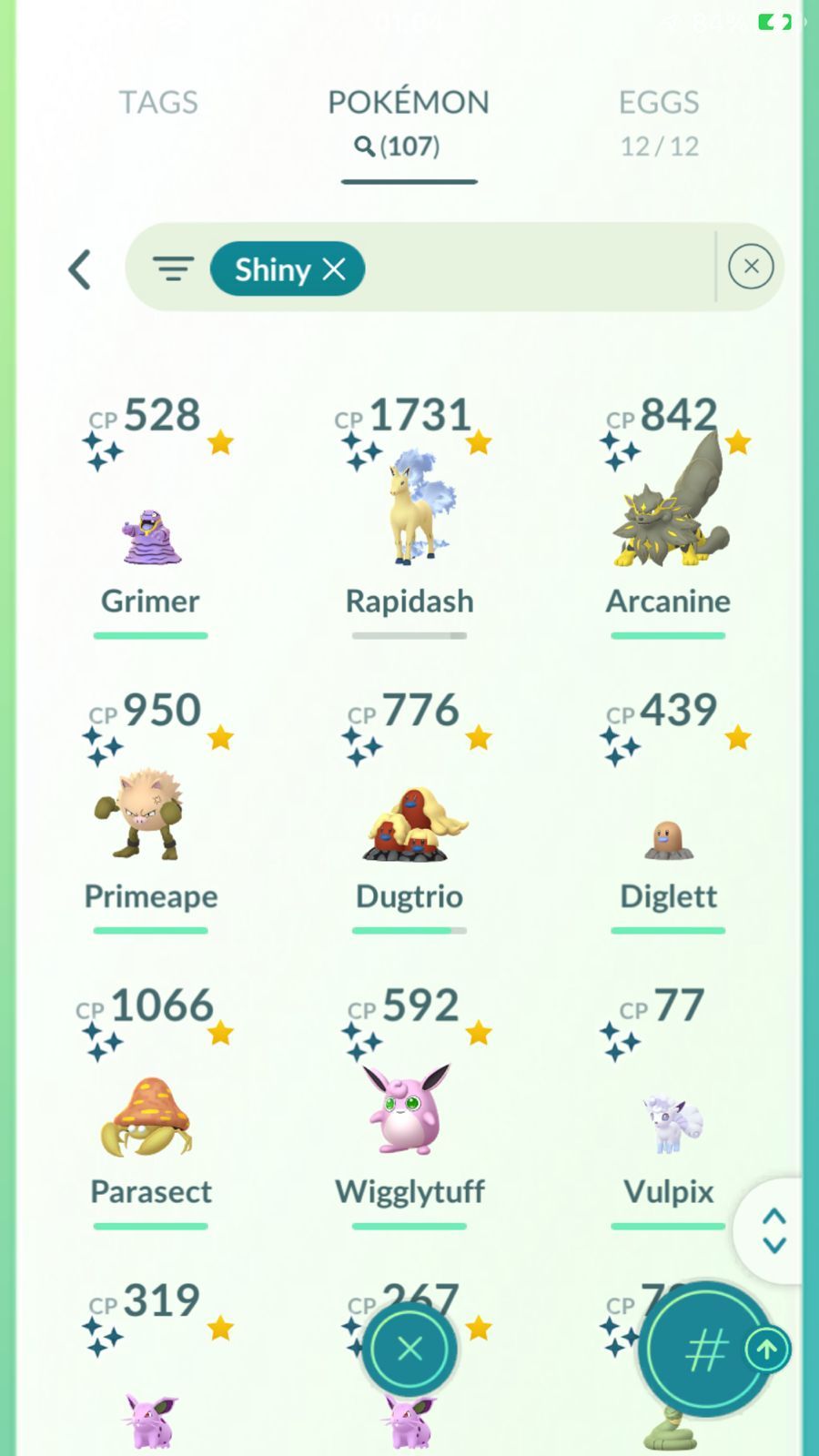This screenshot has height=1456, width=819.
Task: Clear the search field
Action: pos(751,267)
